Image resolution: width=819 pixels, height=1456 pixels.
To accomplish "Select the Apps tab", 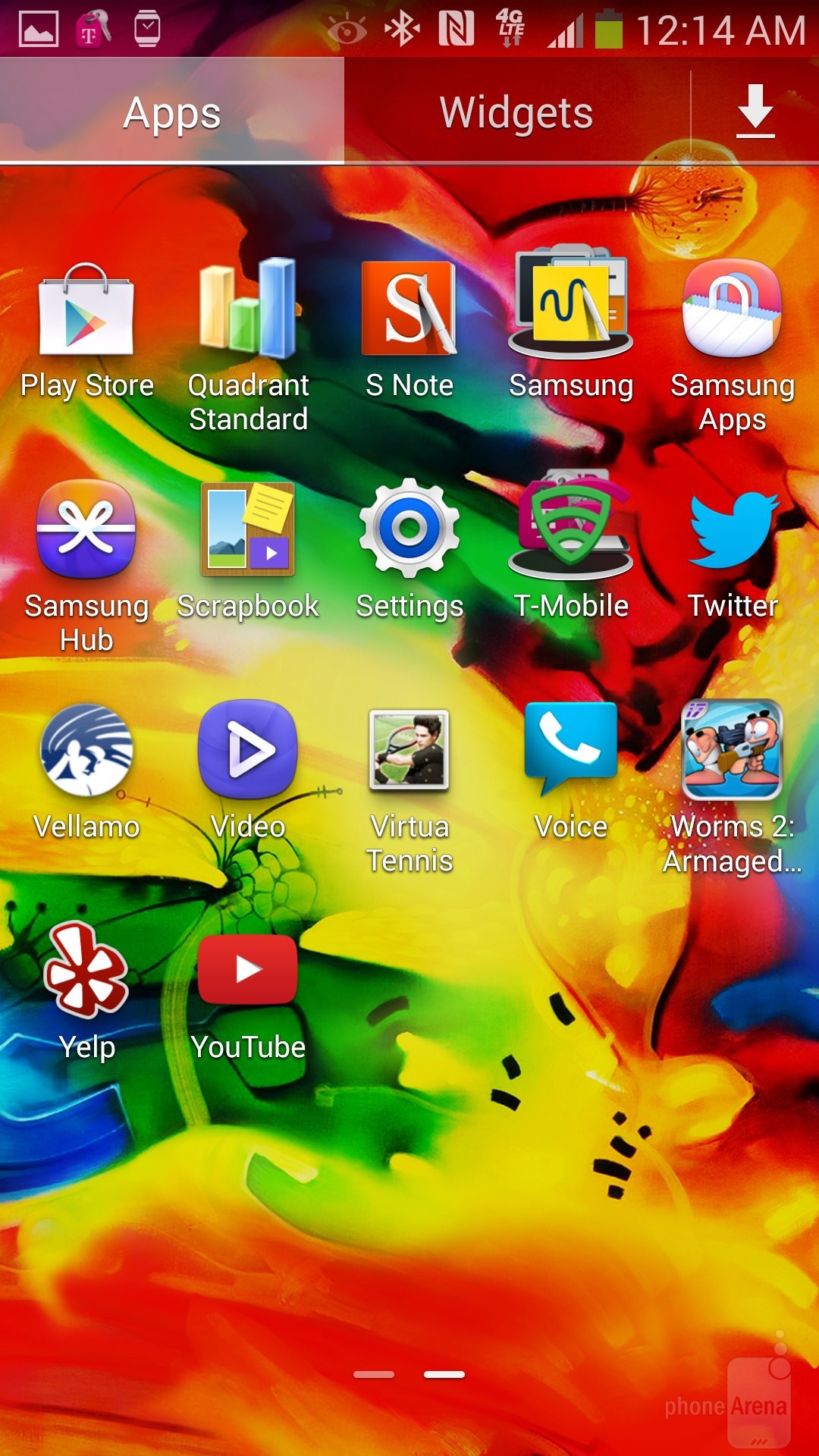I will point(172,112).
